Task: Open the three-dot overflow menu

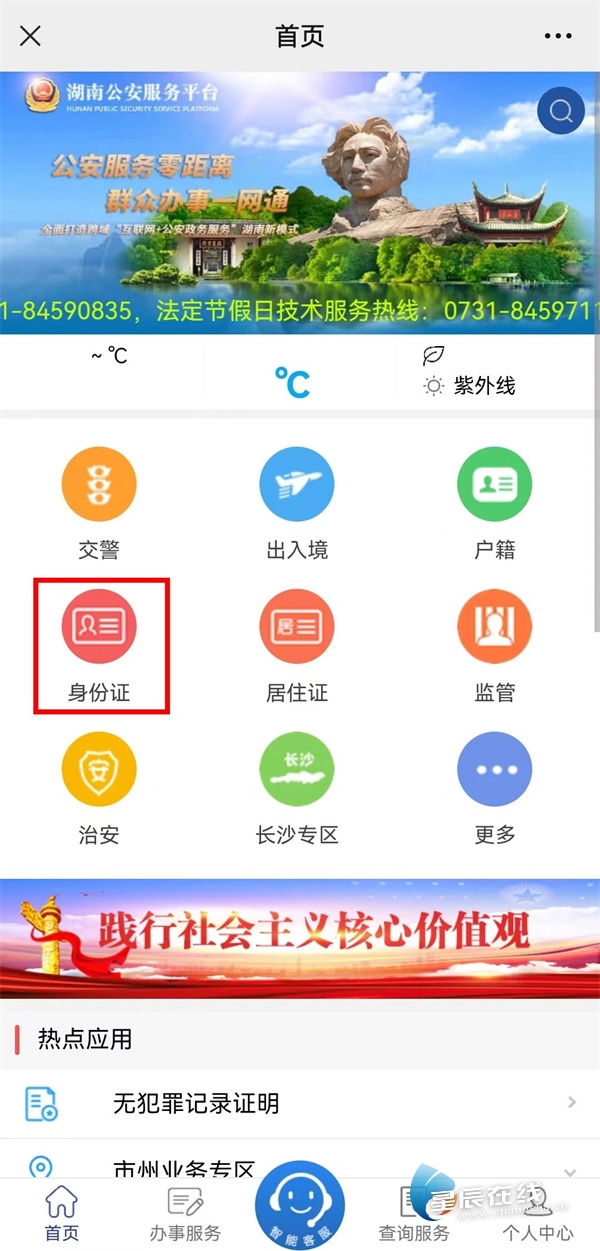Action: click(558, 37)
